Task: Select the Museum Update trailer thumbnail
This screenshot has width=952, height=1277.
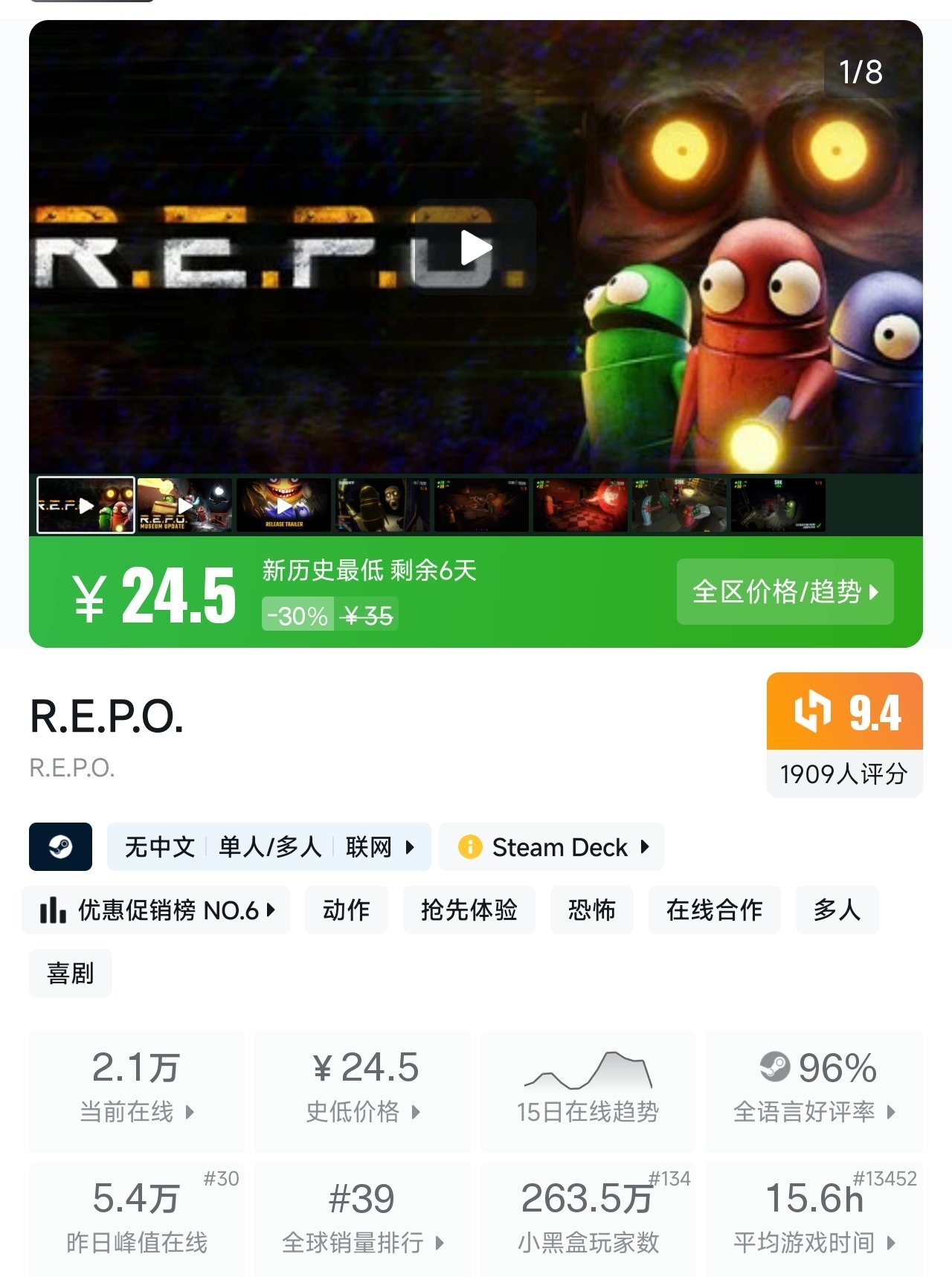Action: coord(184,505)
